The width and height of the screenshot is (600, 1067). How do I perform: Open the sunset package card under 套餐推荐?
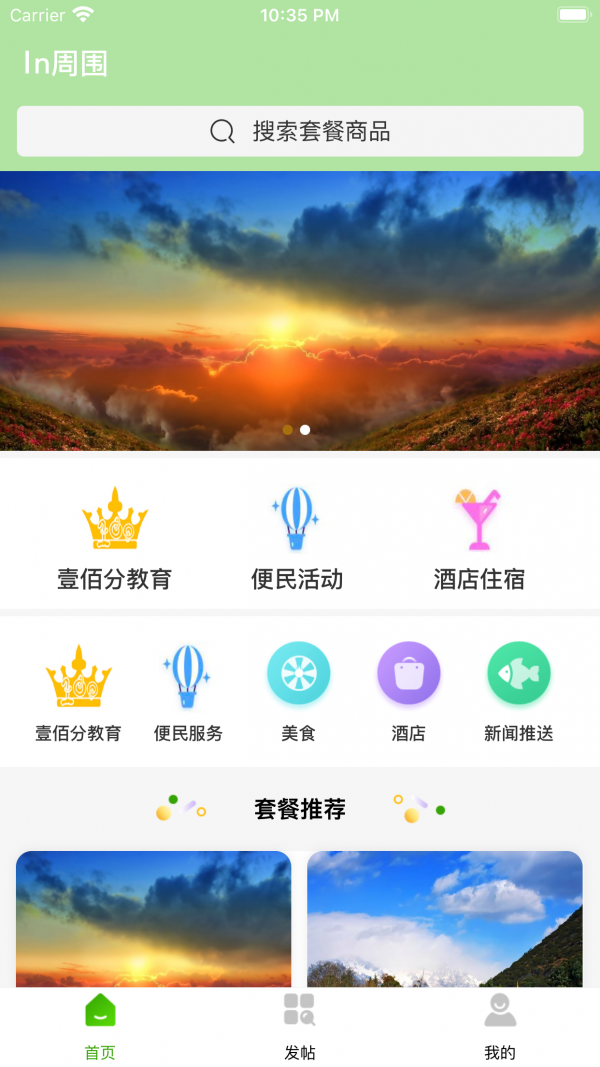(x=153, y=918)
